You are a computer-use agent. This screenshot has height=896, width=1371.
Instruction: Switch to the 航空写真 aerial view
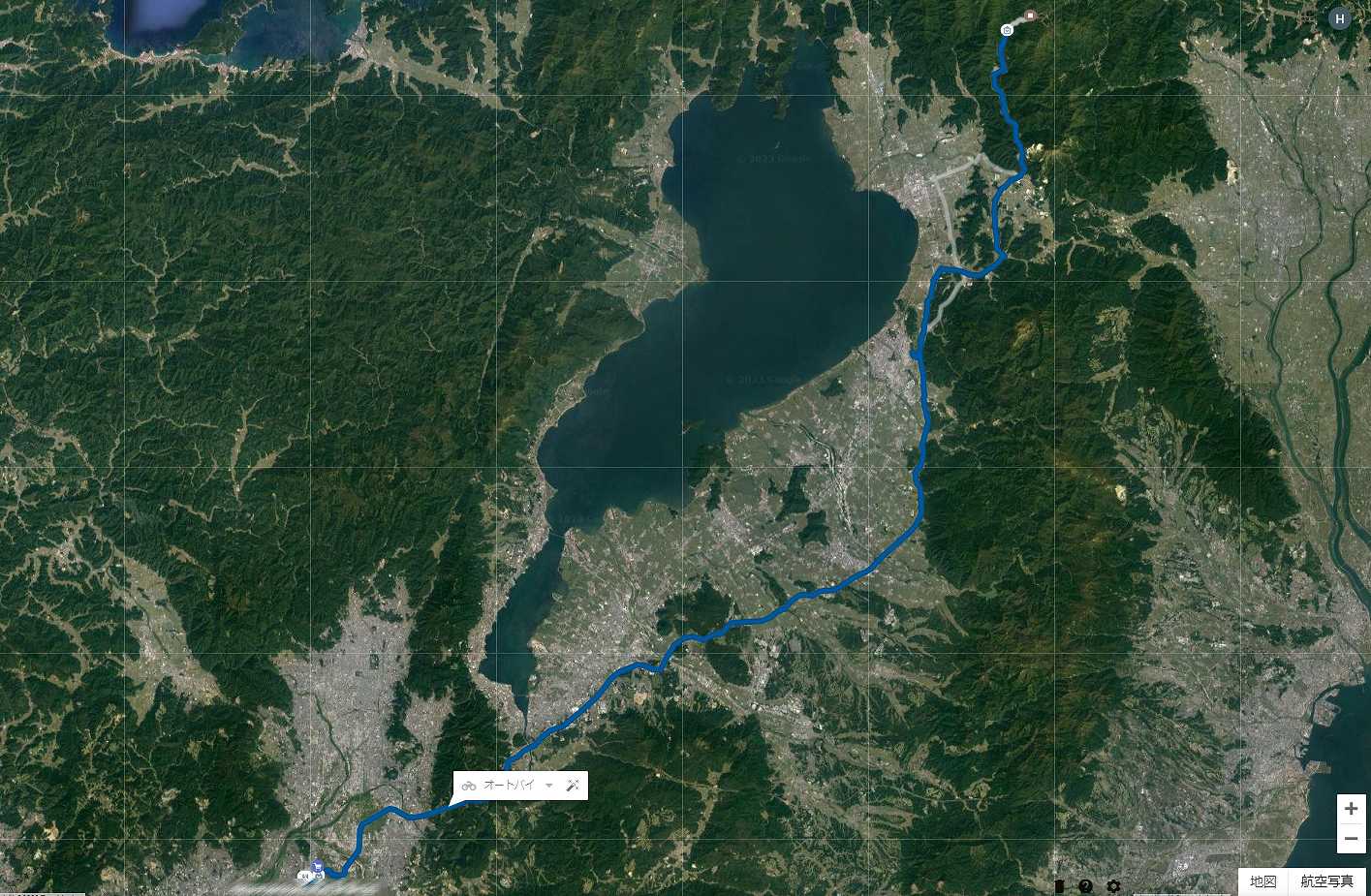coord(1326,881)
